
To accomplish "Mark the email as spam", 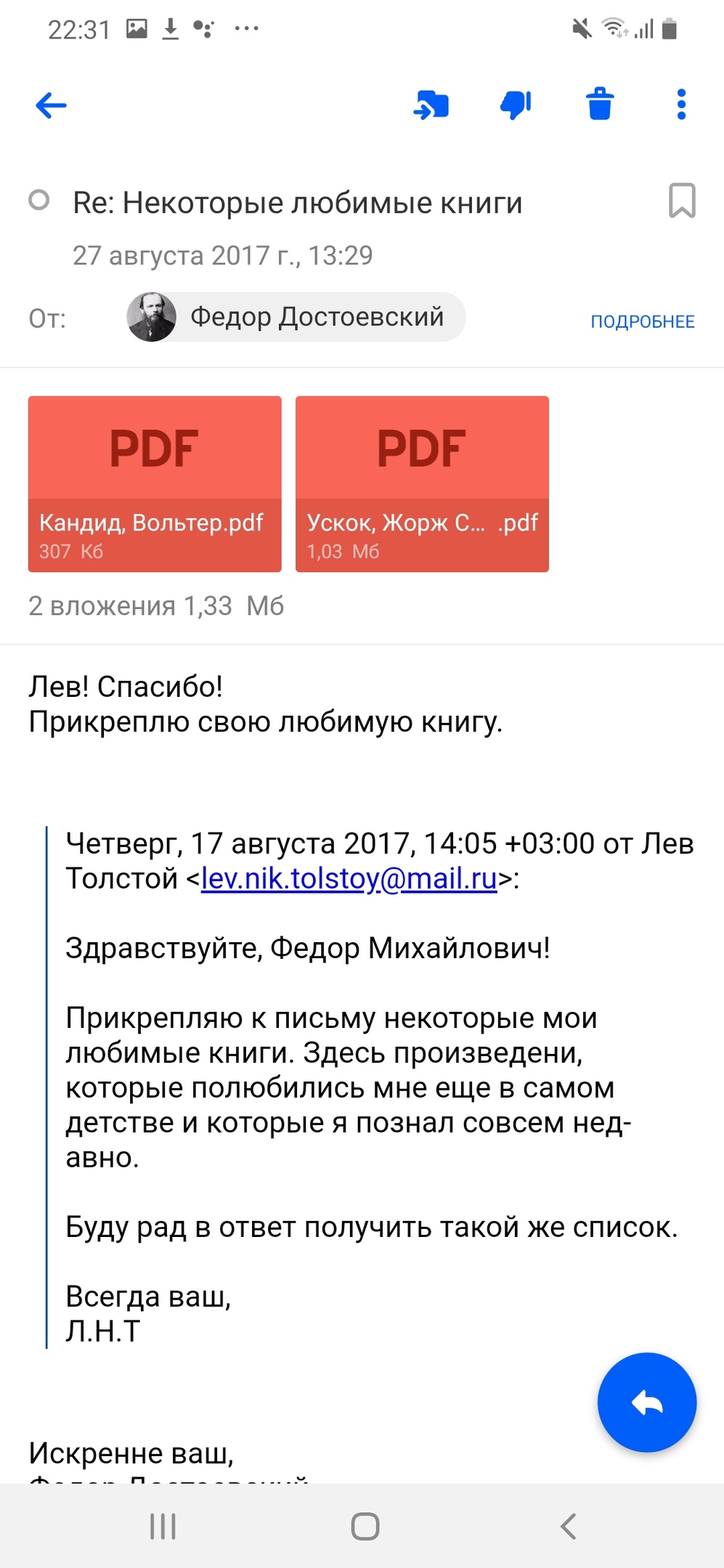I will coord(516,105).
